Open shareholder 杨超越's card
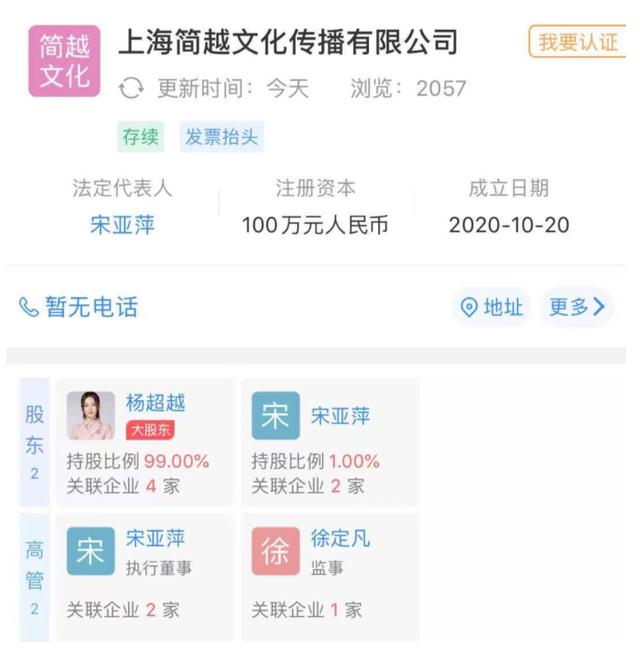Image resolution: width=640 pixels, height=650 pixels. [x=145, y=441]
